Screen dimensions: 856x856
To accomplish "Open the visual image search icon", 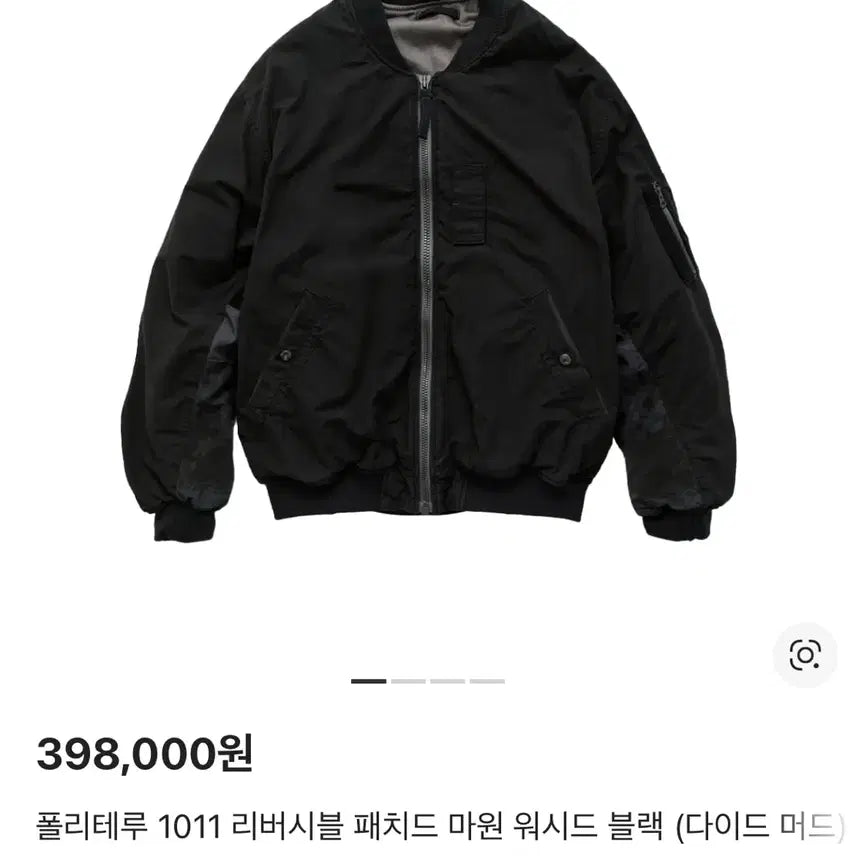I will click(804, 655).
